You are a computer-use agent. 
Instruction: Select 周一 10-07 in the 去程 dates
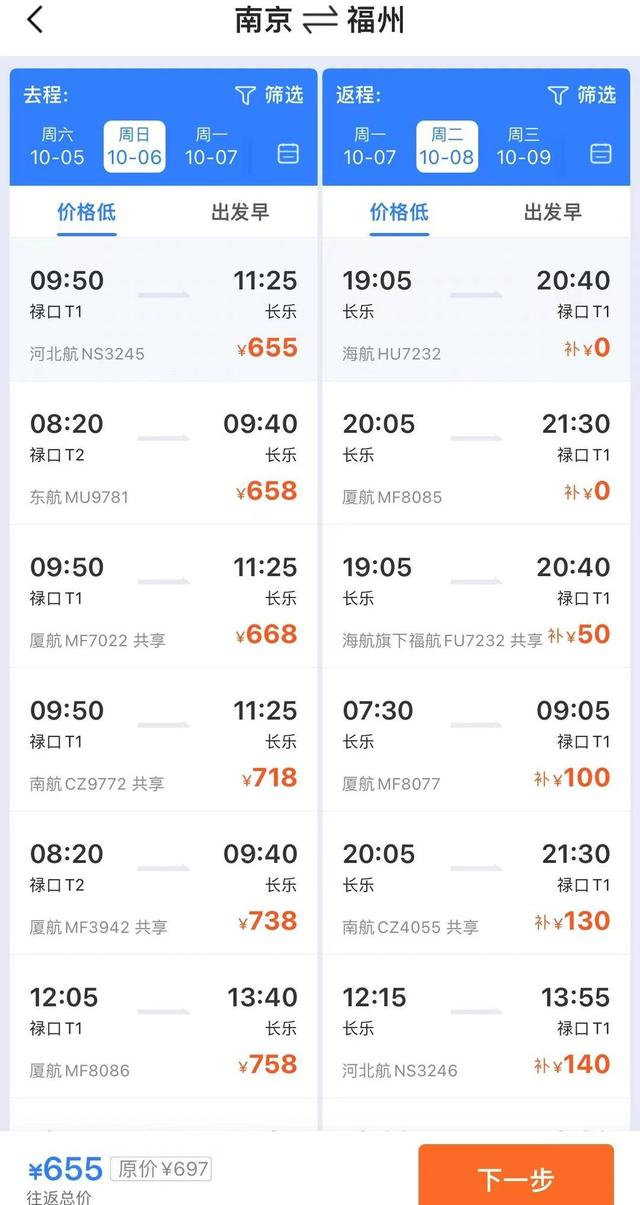click(x=211, y=146)
